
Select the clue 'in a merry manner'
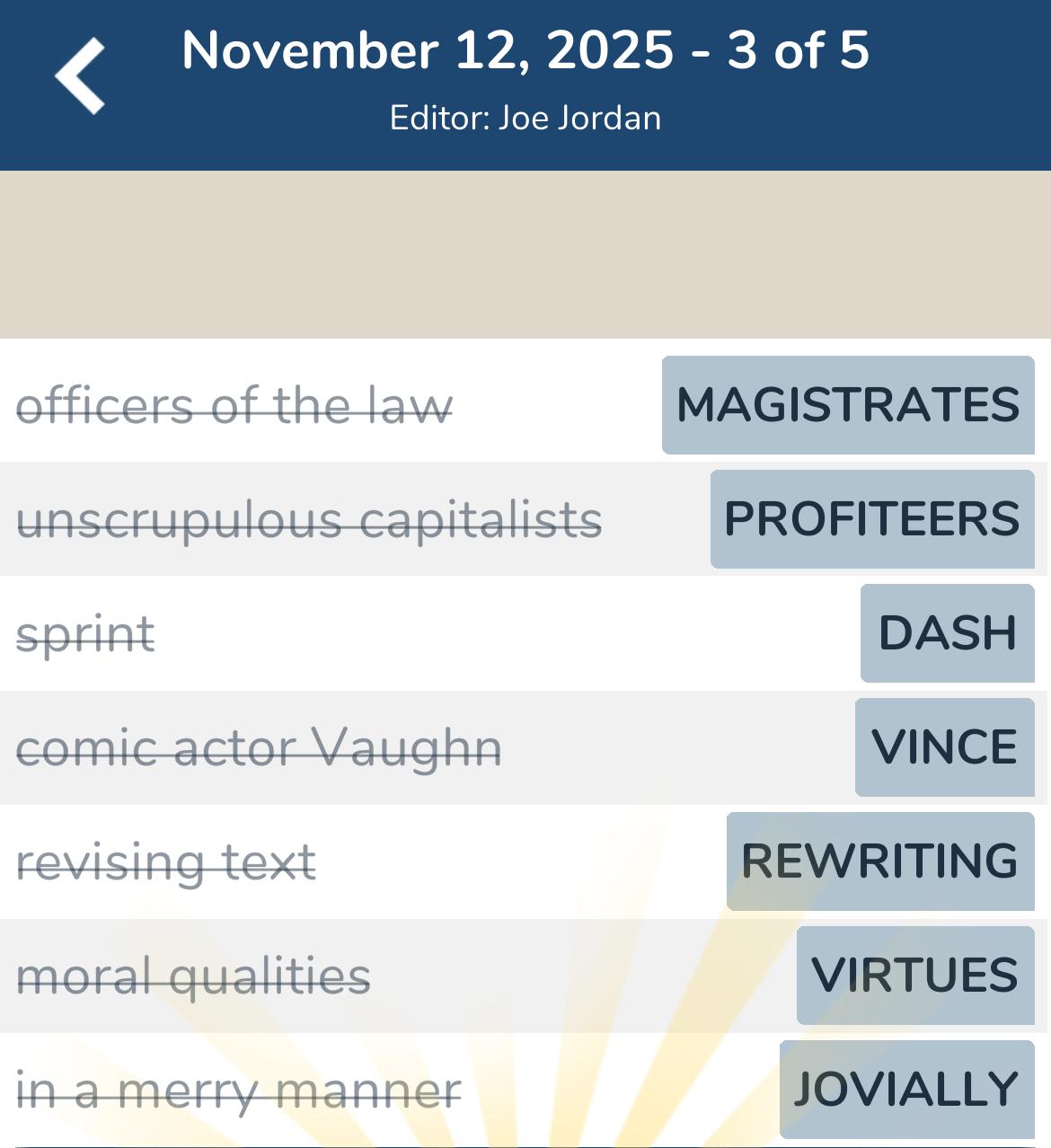tap(238, 1088)
